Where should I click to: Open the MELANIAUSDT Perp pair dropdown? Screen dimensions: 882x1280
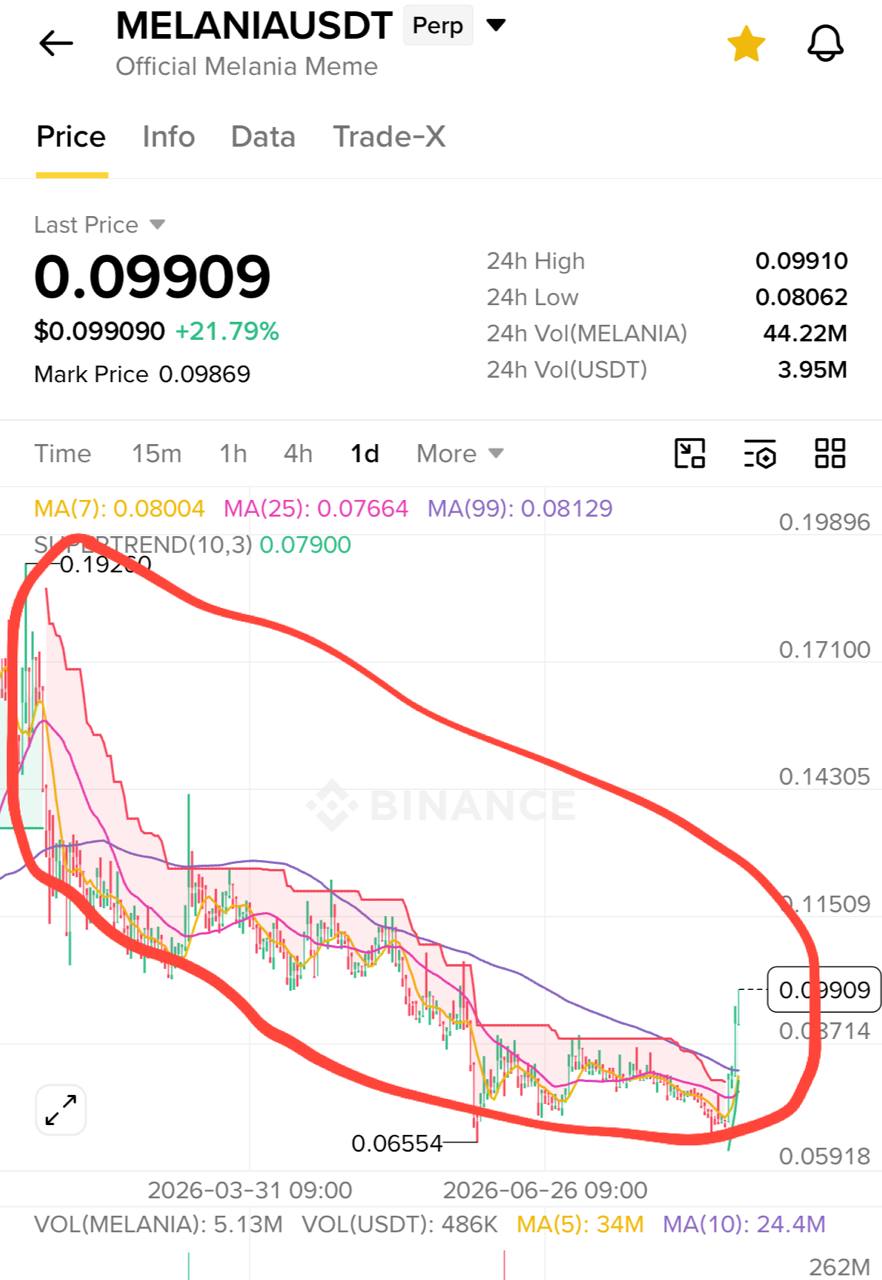point(496,25)
